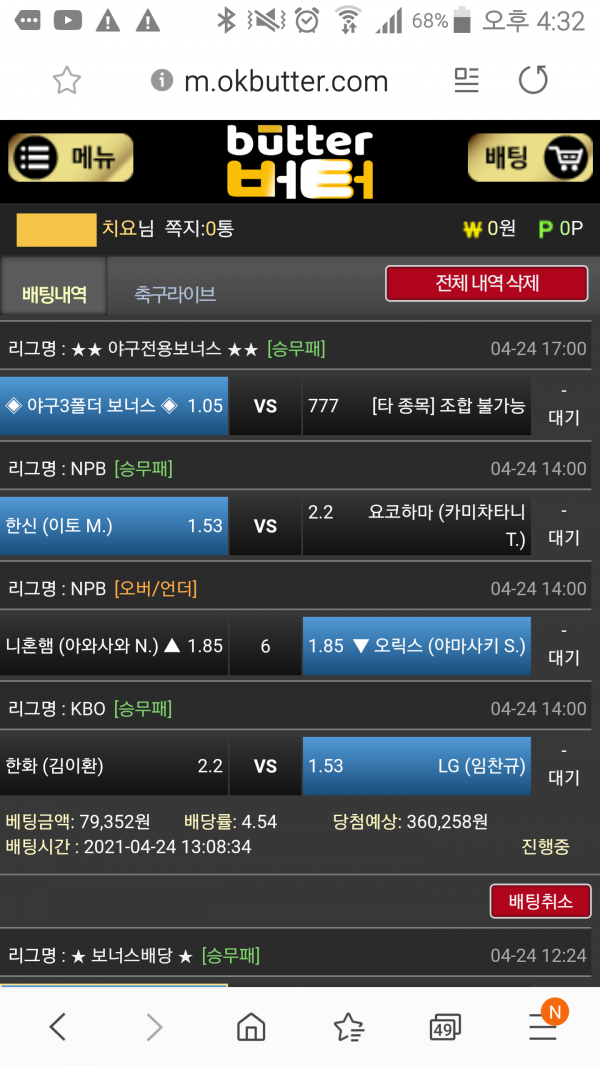Go to the browser home page

[251, 1026]
